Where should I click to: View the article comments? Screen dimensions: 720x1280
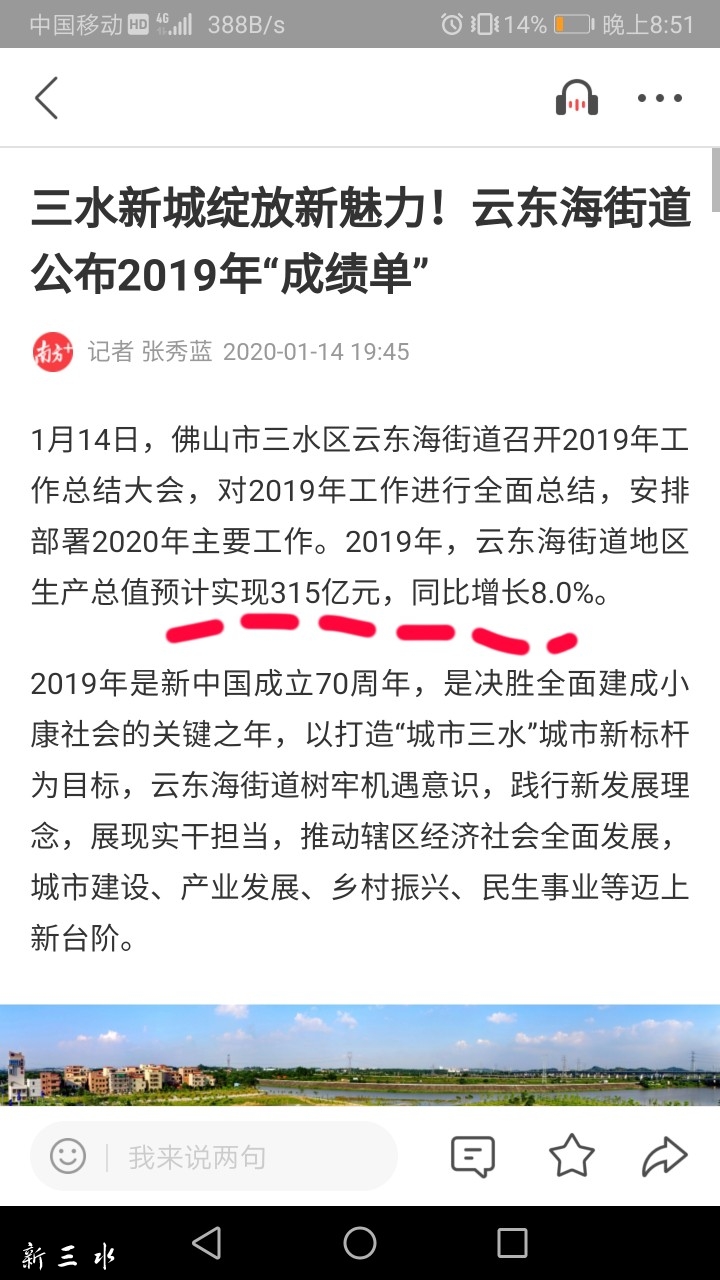[473, 1157]
